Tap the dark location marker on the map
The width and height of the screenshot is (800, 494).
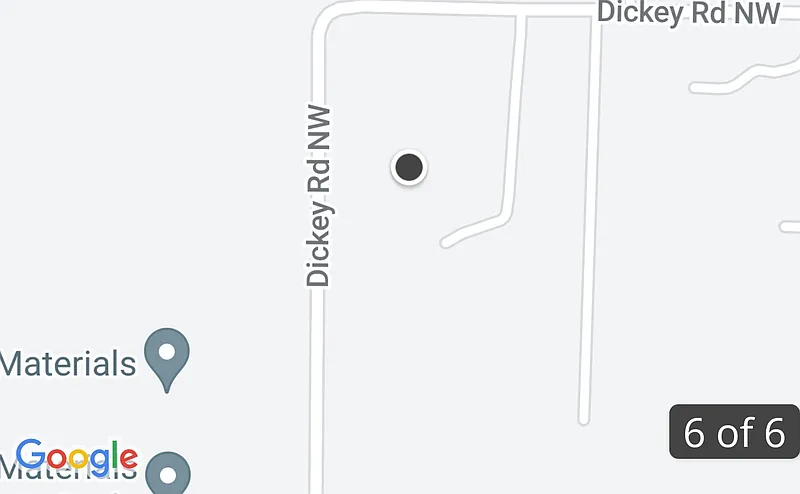coord(408,167)
